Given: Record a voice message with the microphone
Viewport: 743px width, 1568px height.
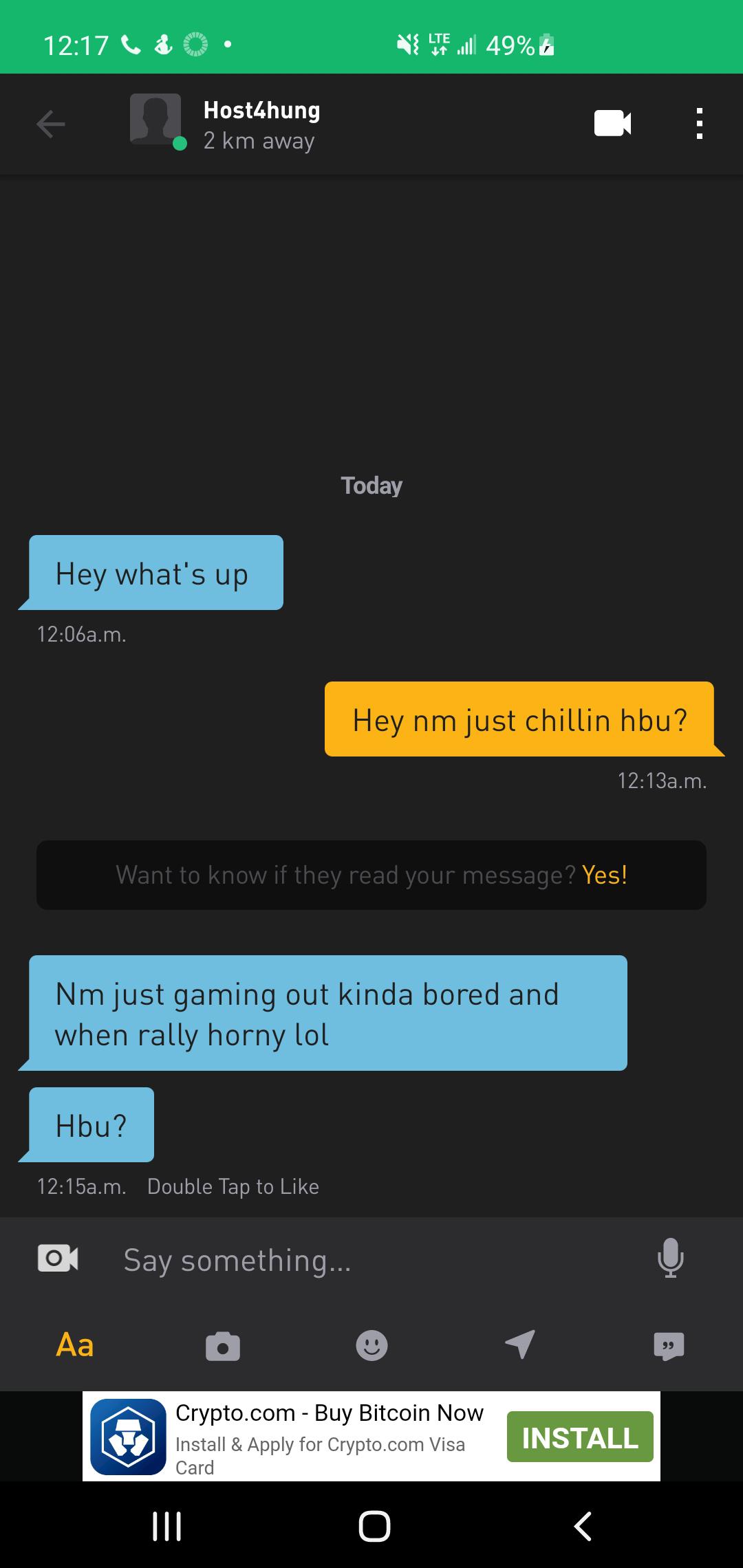Looking at the screenshot, I should (670, 1259).
